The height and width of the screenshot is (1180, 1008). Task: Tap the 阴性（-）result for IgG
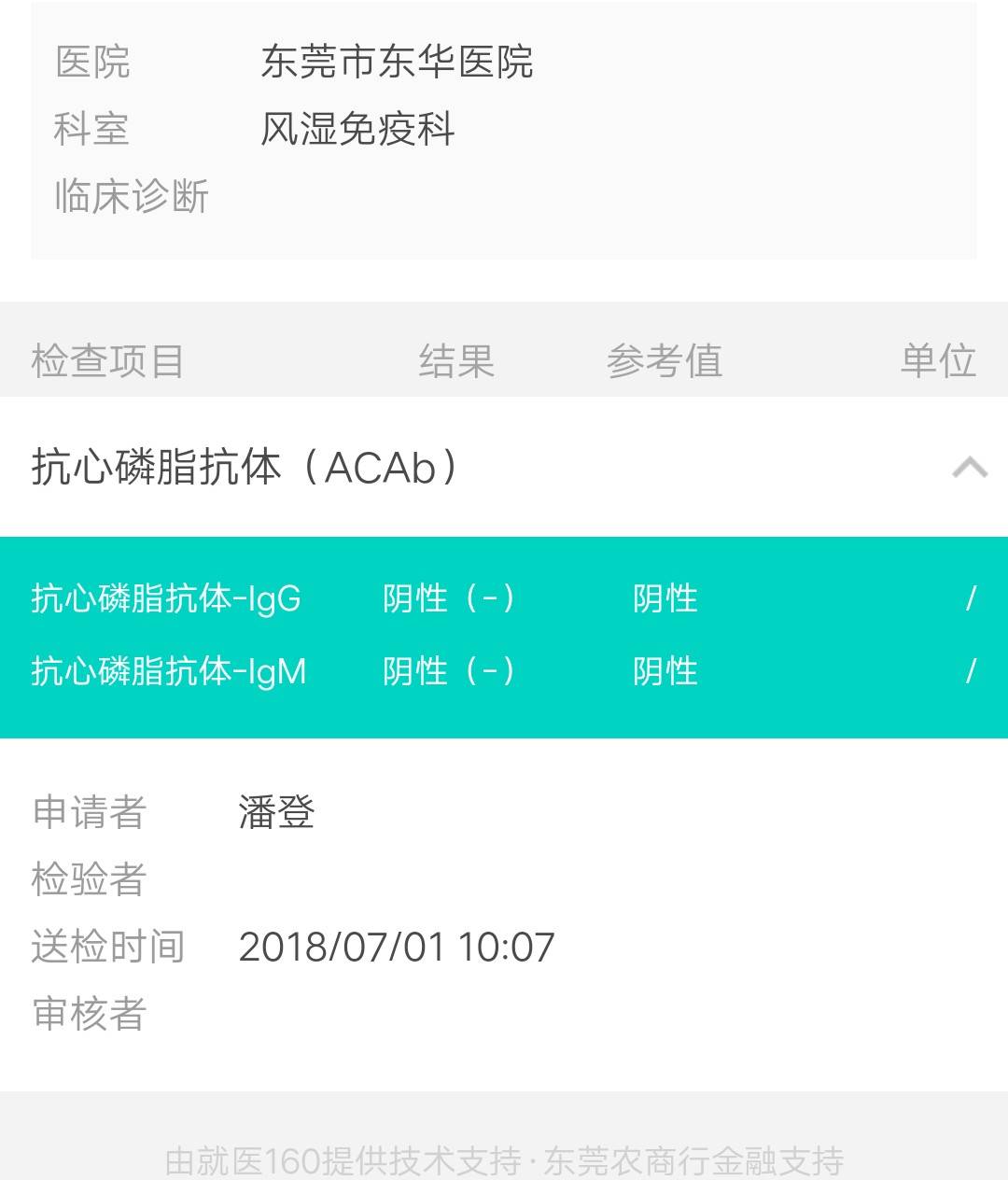pyautogui.click(x=450, y=598)
